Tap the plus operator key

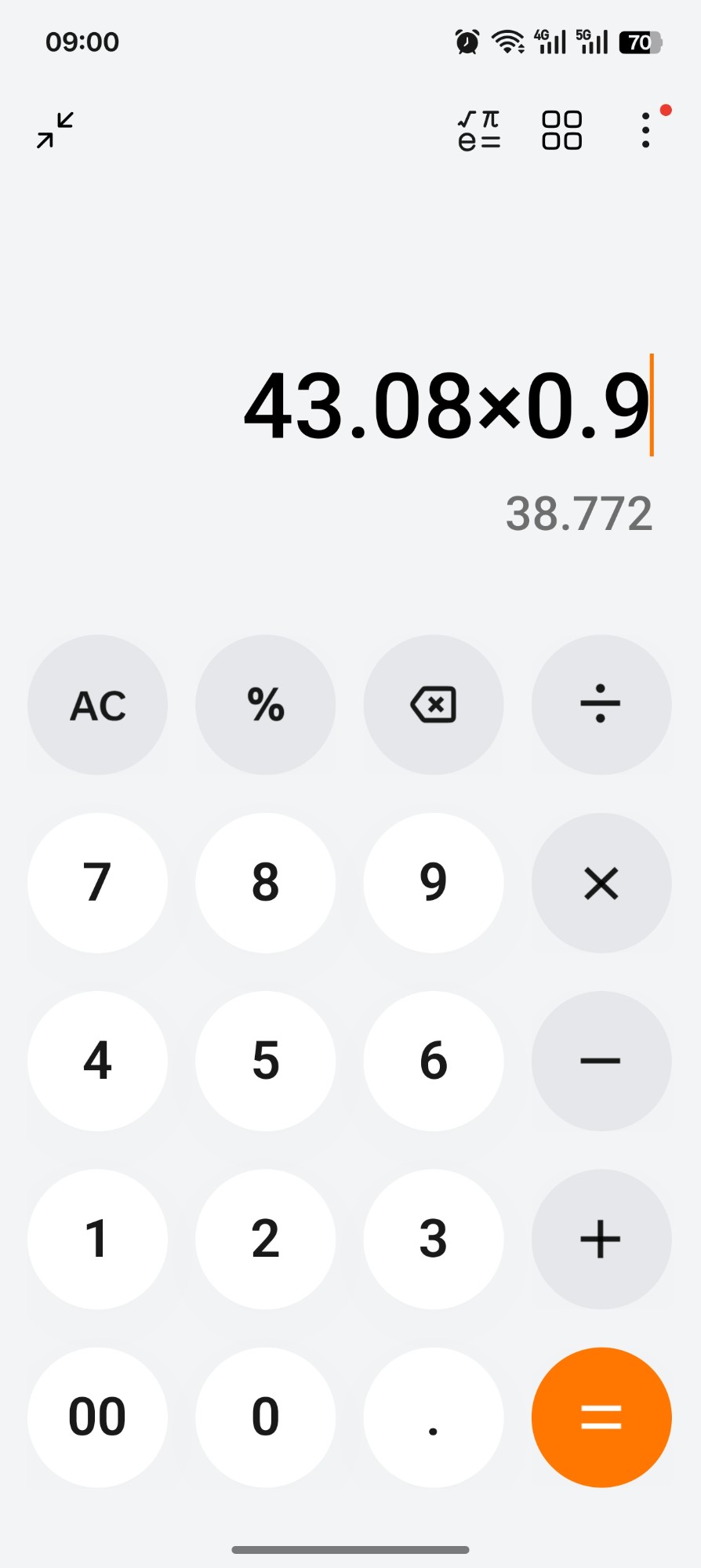[601, 1239]
